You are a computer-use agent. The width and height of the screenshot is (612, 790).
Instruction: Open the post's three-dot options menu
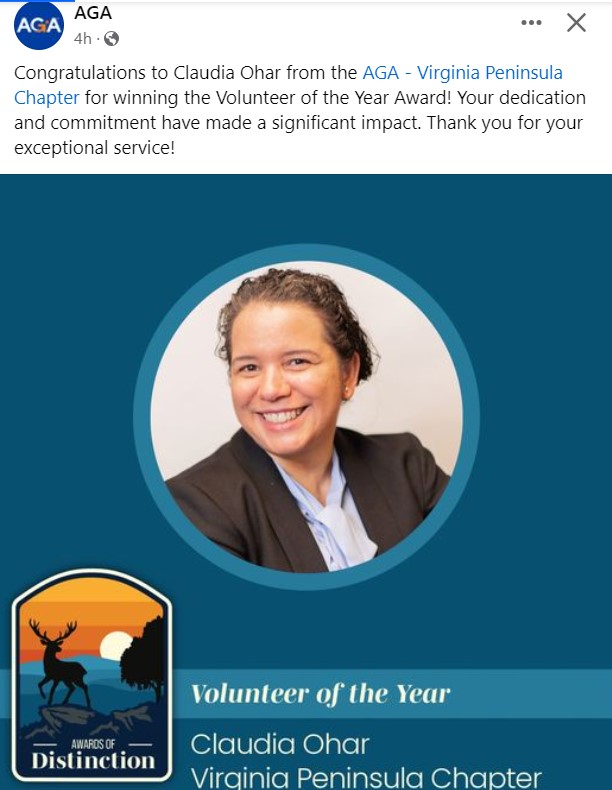point(531,23)
